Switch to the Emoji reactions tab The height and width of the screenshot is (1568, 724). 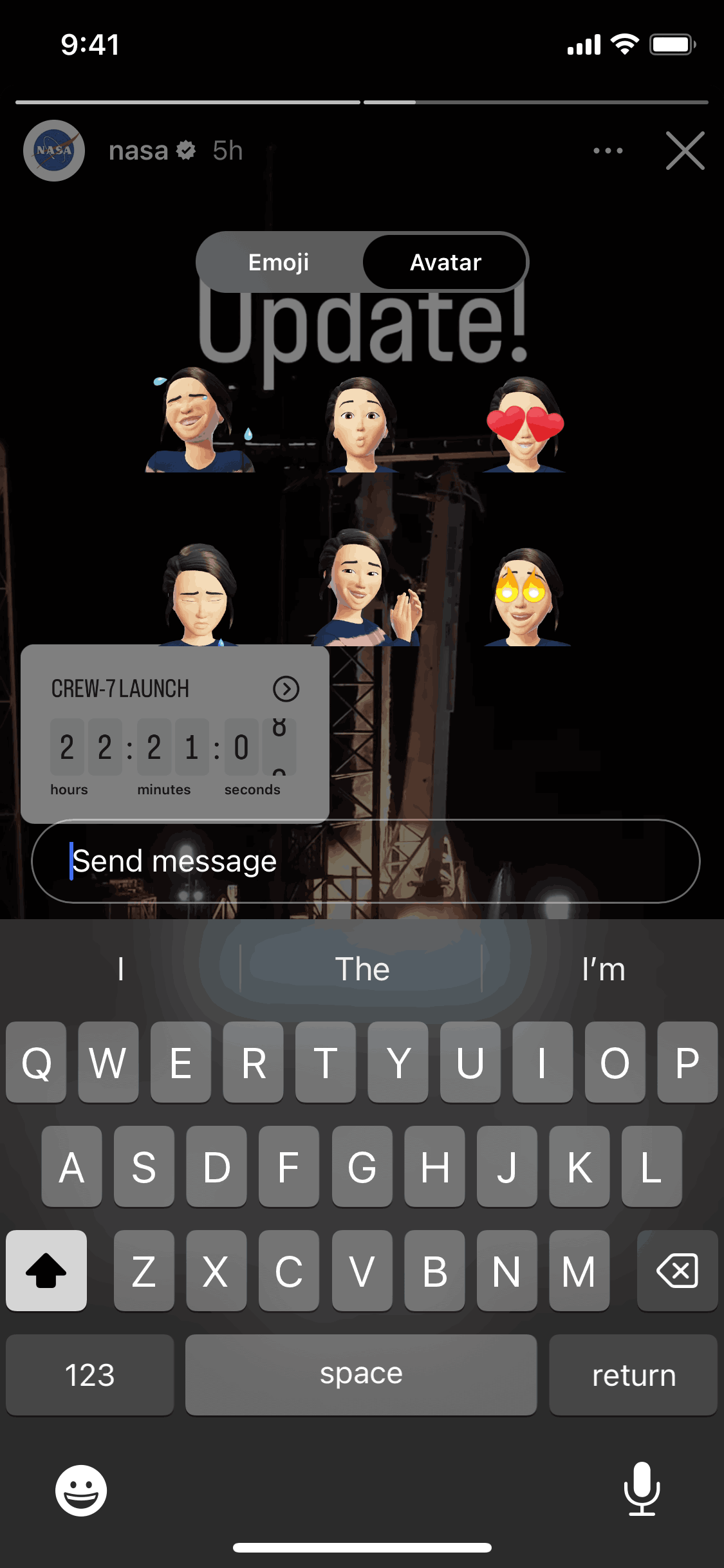[279, 262]
